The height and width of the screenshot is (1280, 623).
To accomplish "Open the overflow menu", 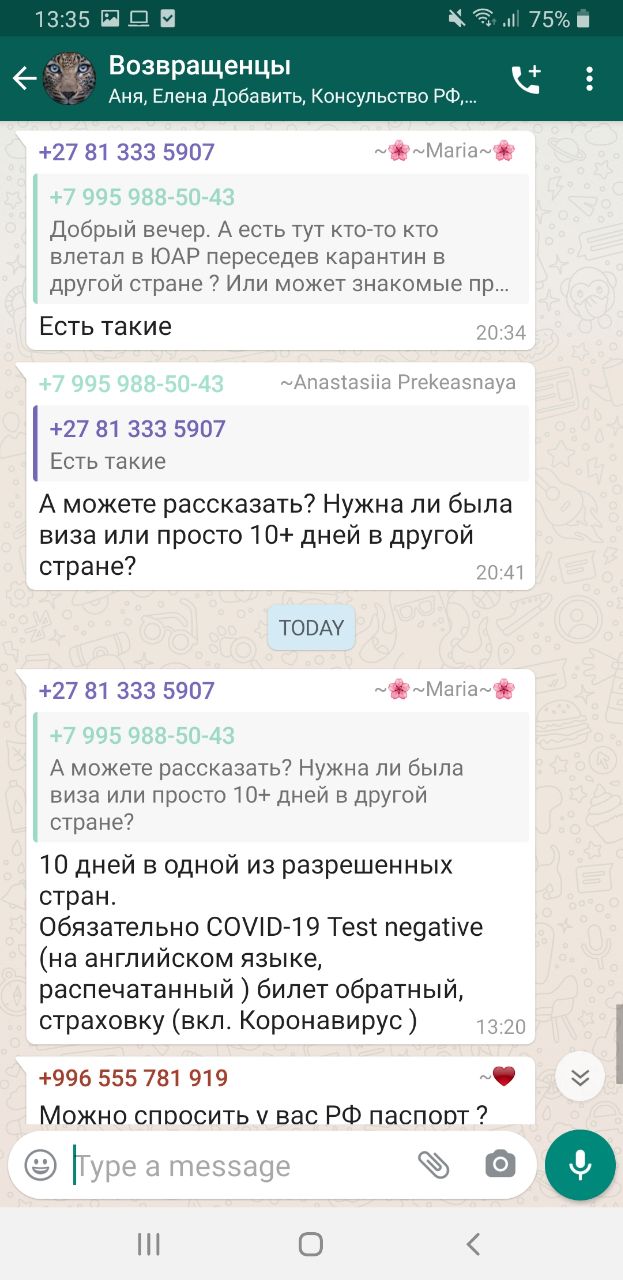I will [x=589, y=79].
